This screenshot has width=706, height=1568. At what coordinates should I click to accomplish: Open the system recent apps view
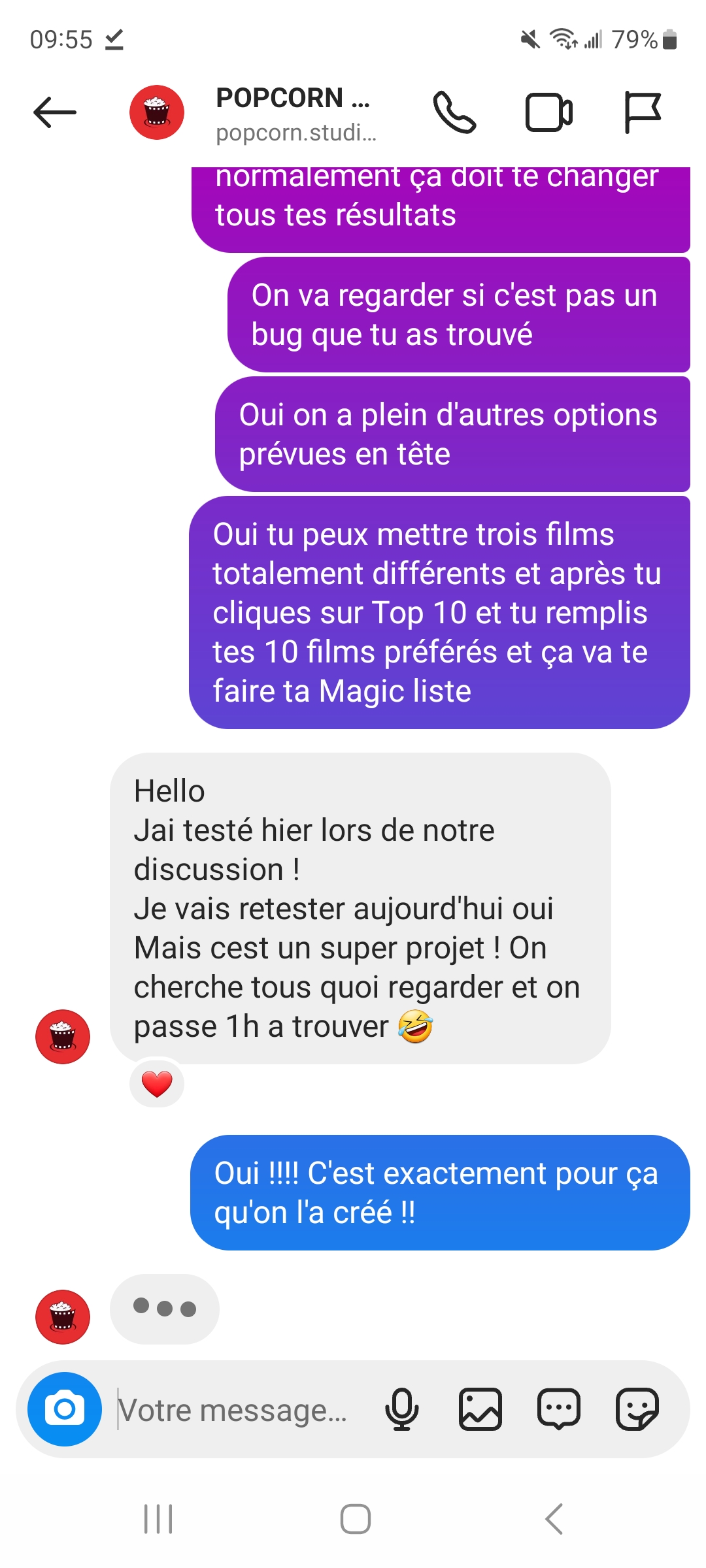coord(158,1518)
